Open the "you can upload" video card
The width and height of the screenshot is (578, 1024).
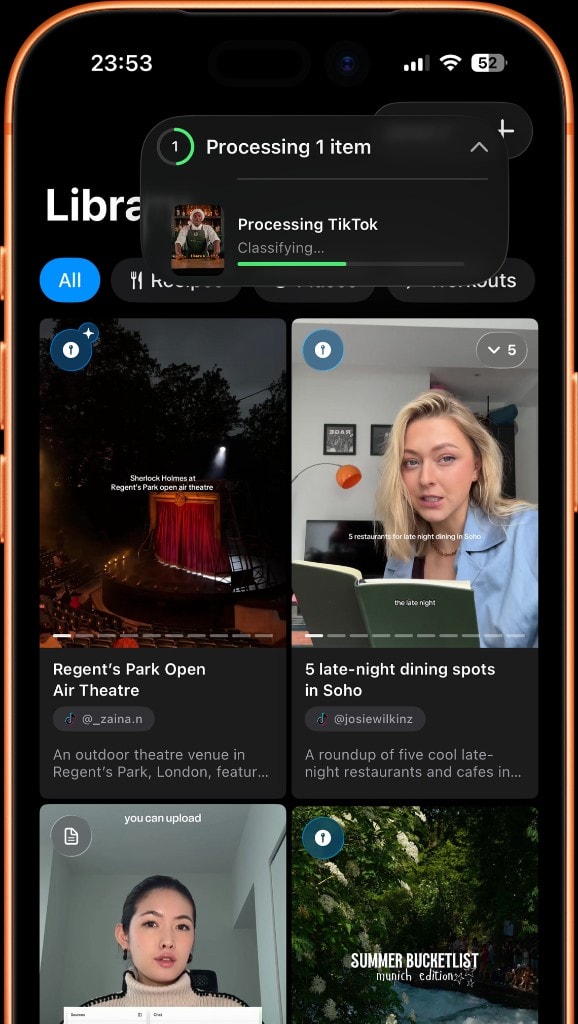163,914
